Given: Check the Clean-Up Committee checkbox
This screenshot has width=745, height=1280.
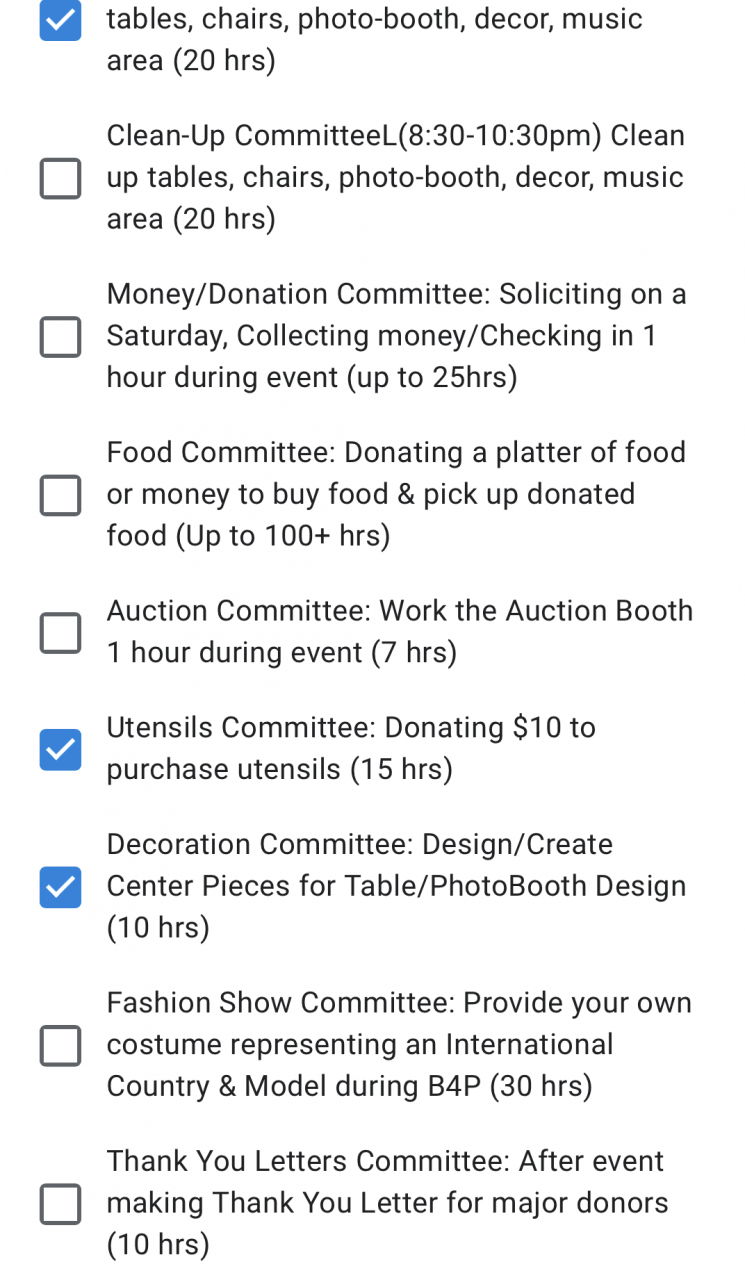Looking at the screenshot, I should coord(60,178).
